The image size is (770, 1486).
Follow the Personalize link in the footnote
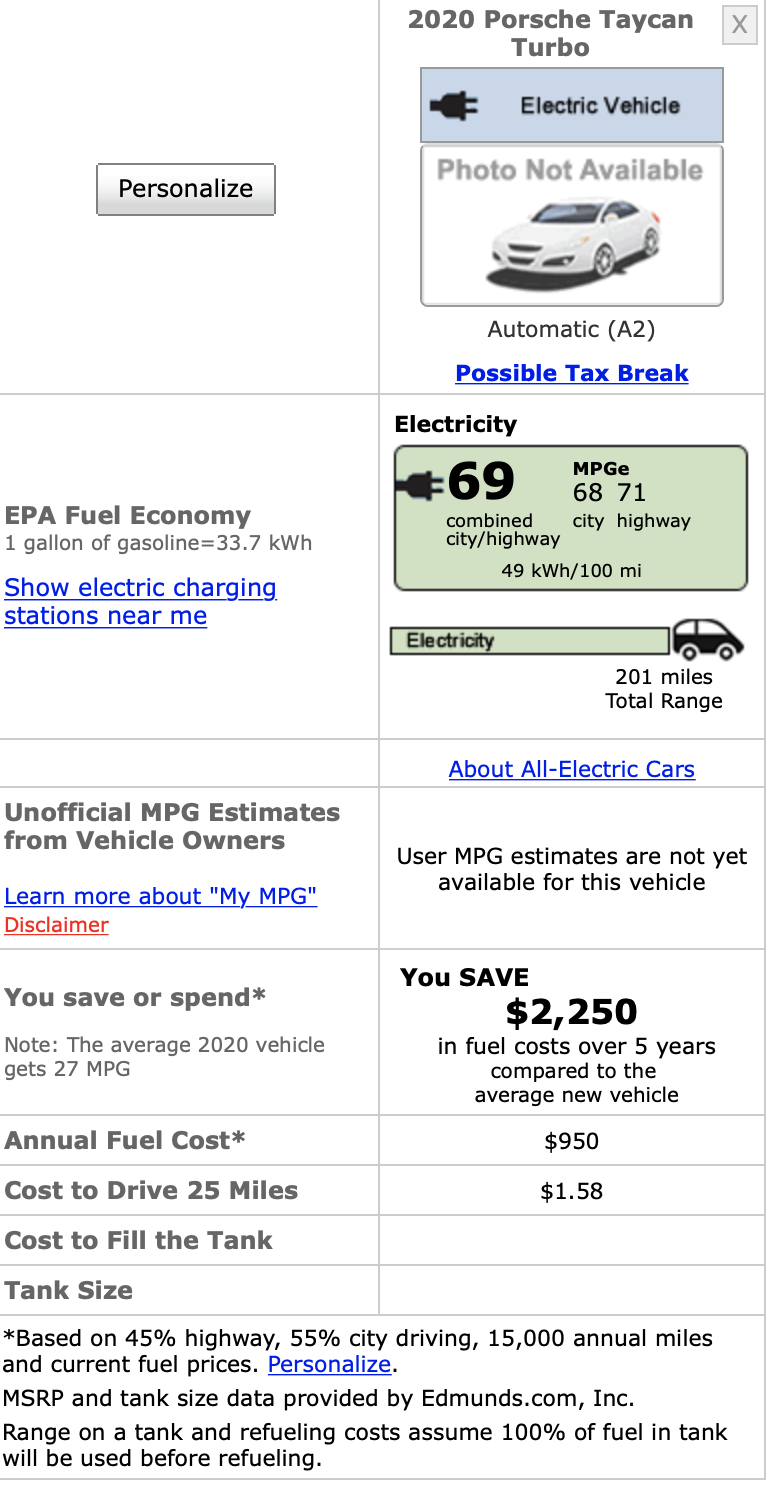tap(328, 1364)
